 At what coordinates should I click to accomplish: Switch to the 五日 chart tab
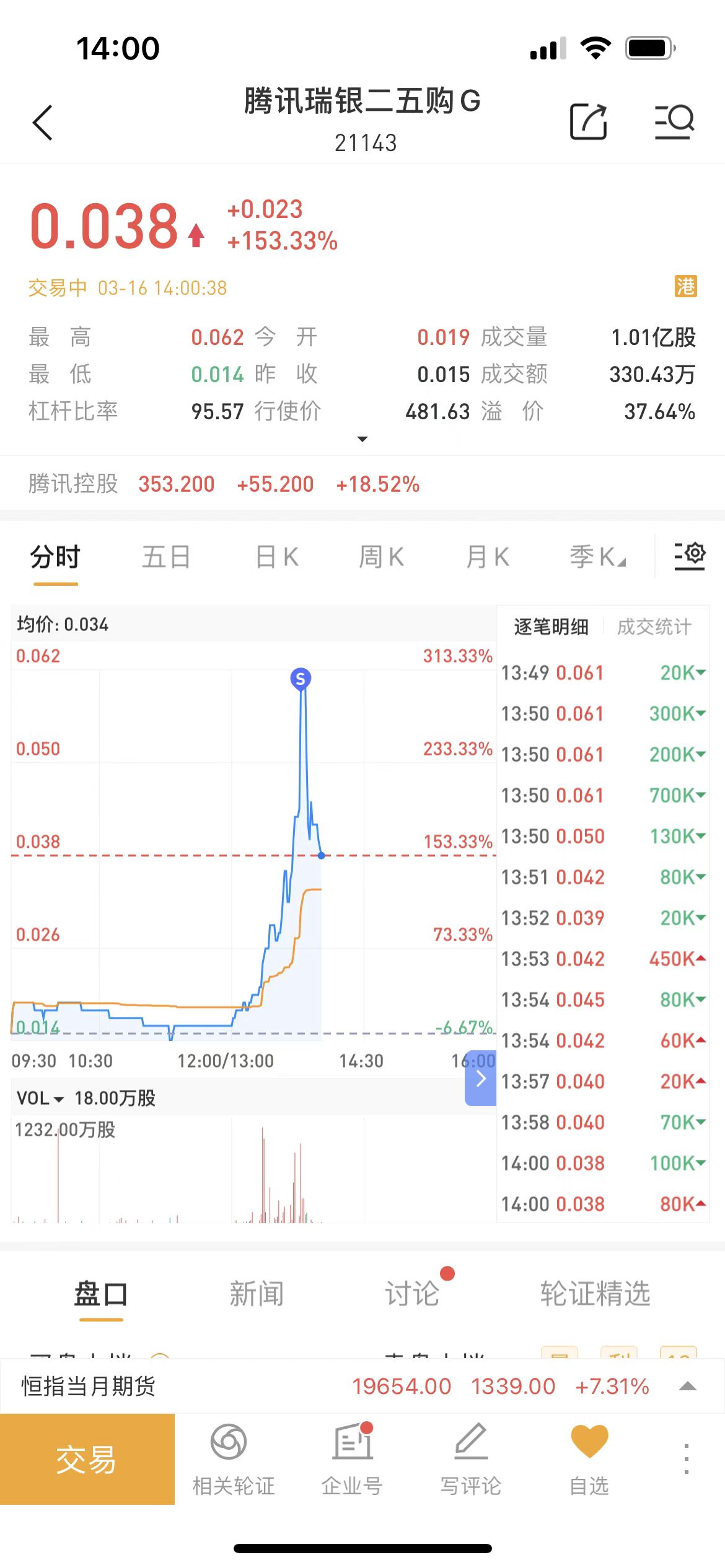165,557
